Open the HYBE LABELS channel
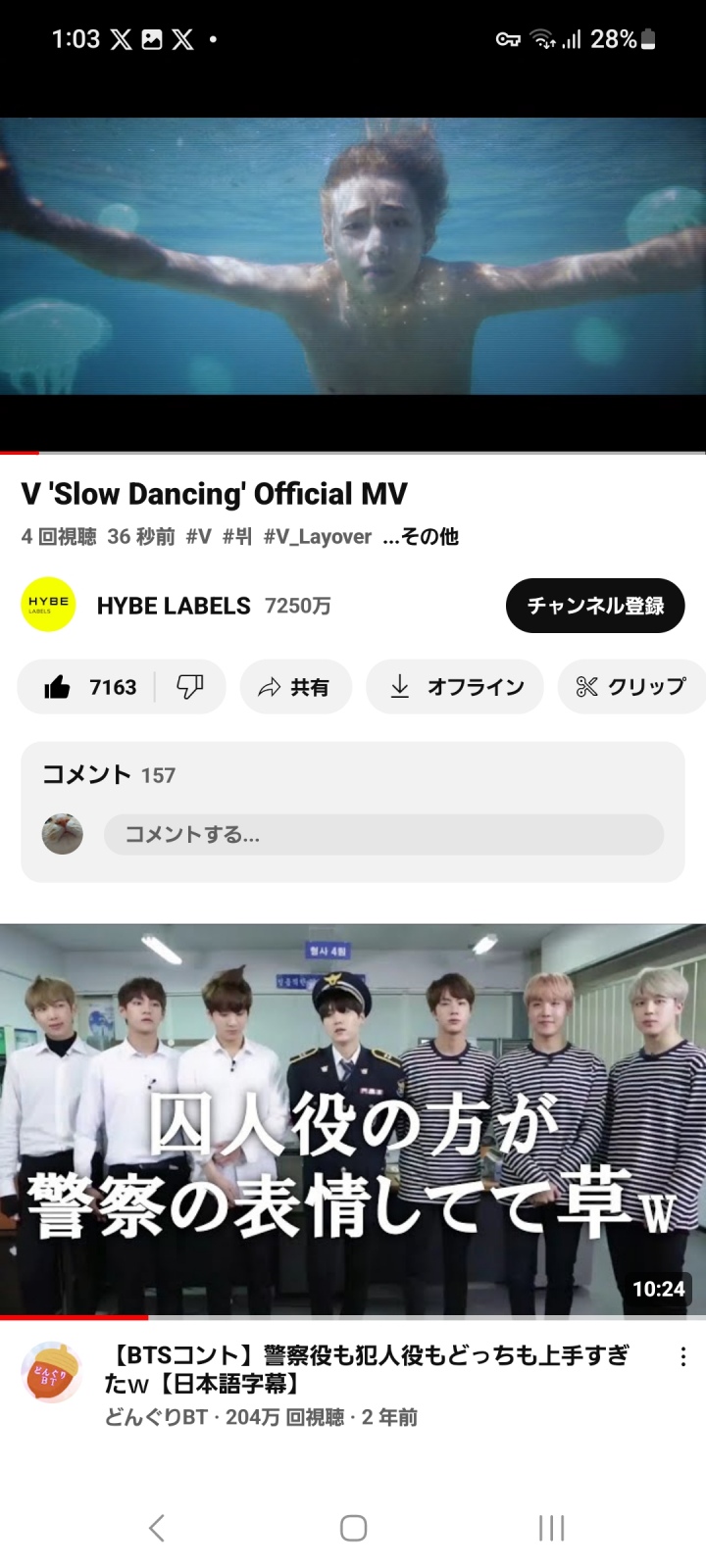The image size is (706, 1568). [x=174, y=606]
